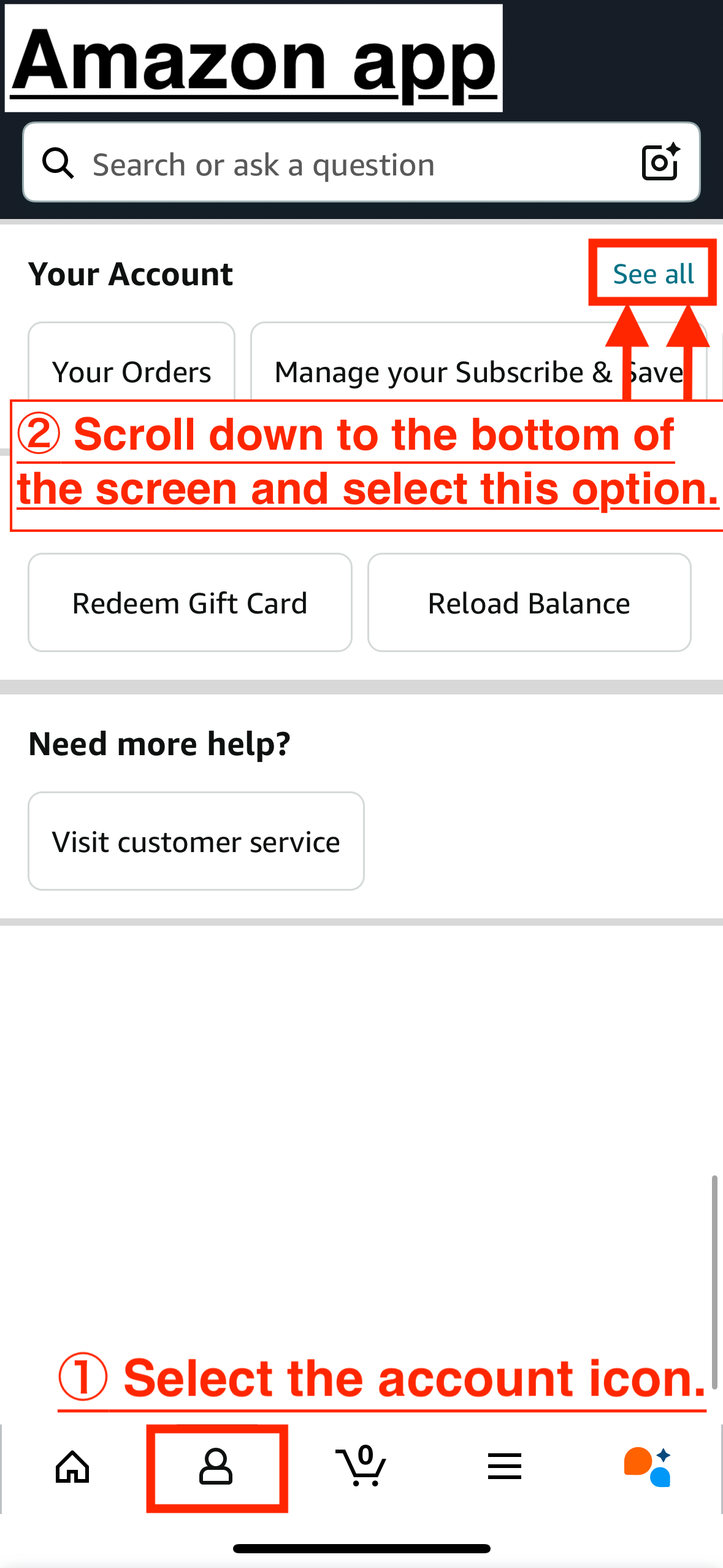Open the shopping cart tab
This screenshot has width=723, height=1568.
tap(361, 1466)
